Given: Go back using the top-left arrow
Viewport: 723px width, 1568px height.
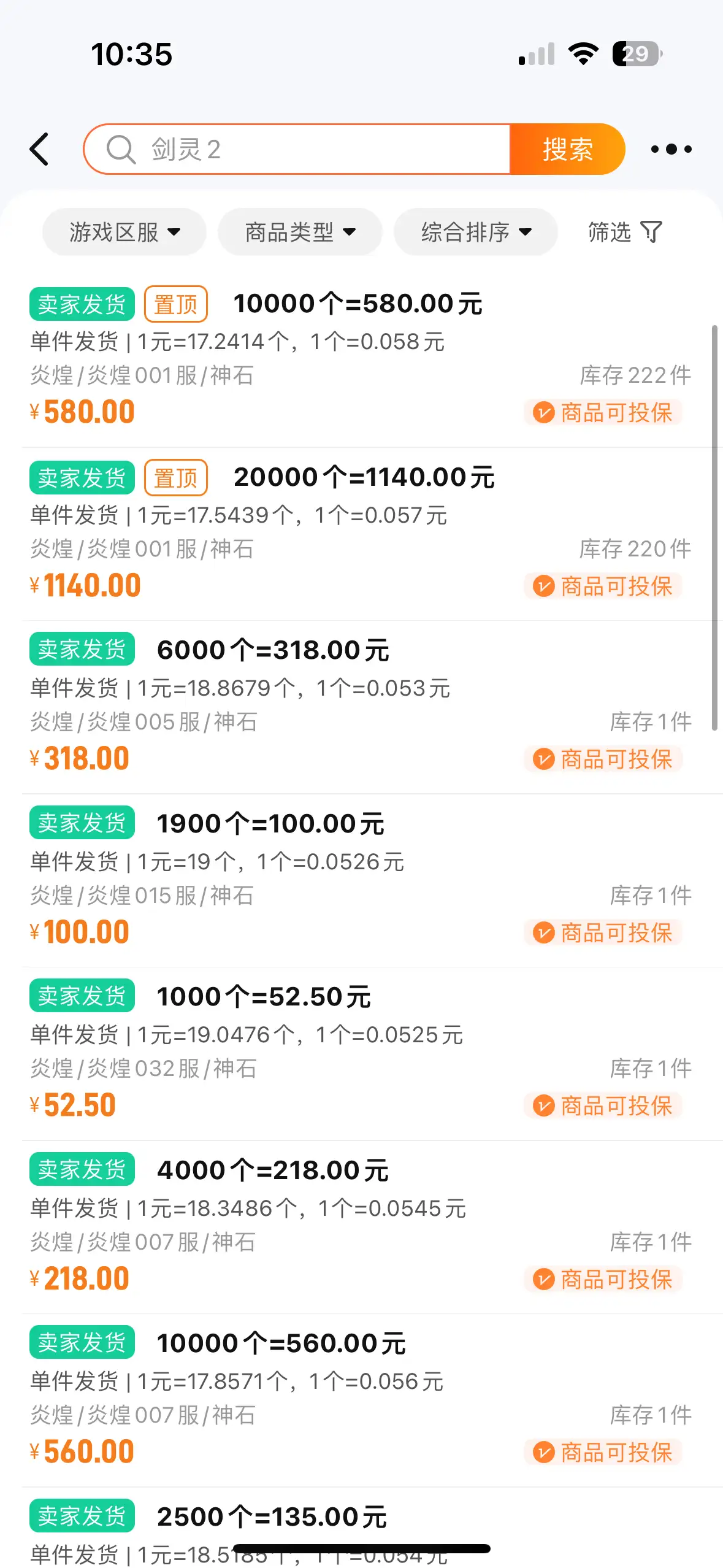Looking at the screenshot, I should click(x=40, y=149).
